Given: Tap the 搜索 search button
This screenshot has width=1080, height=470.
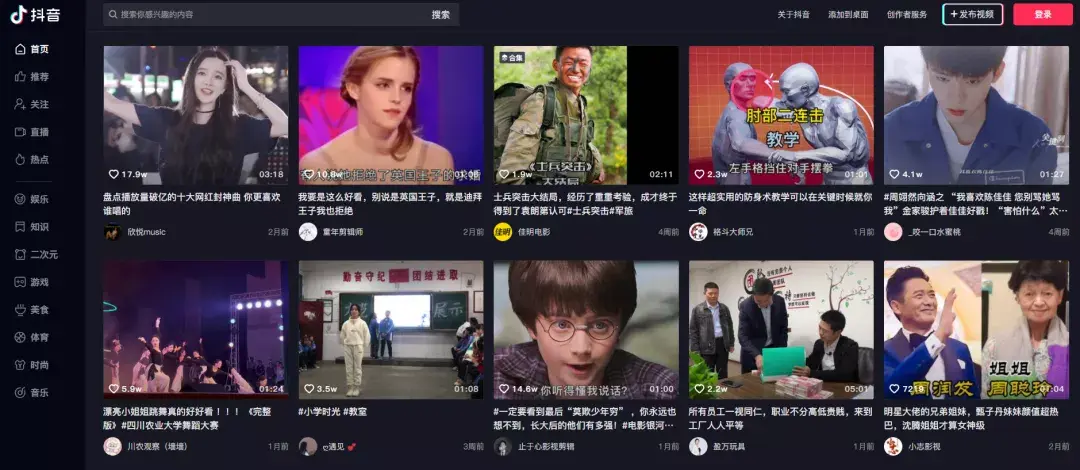Looking at the screenshot, I should point(441,14).
